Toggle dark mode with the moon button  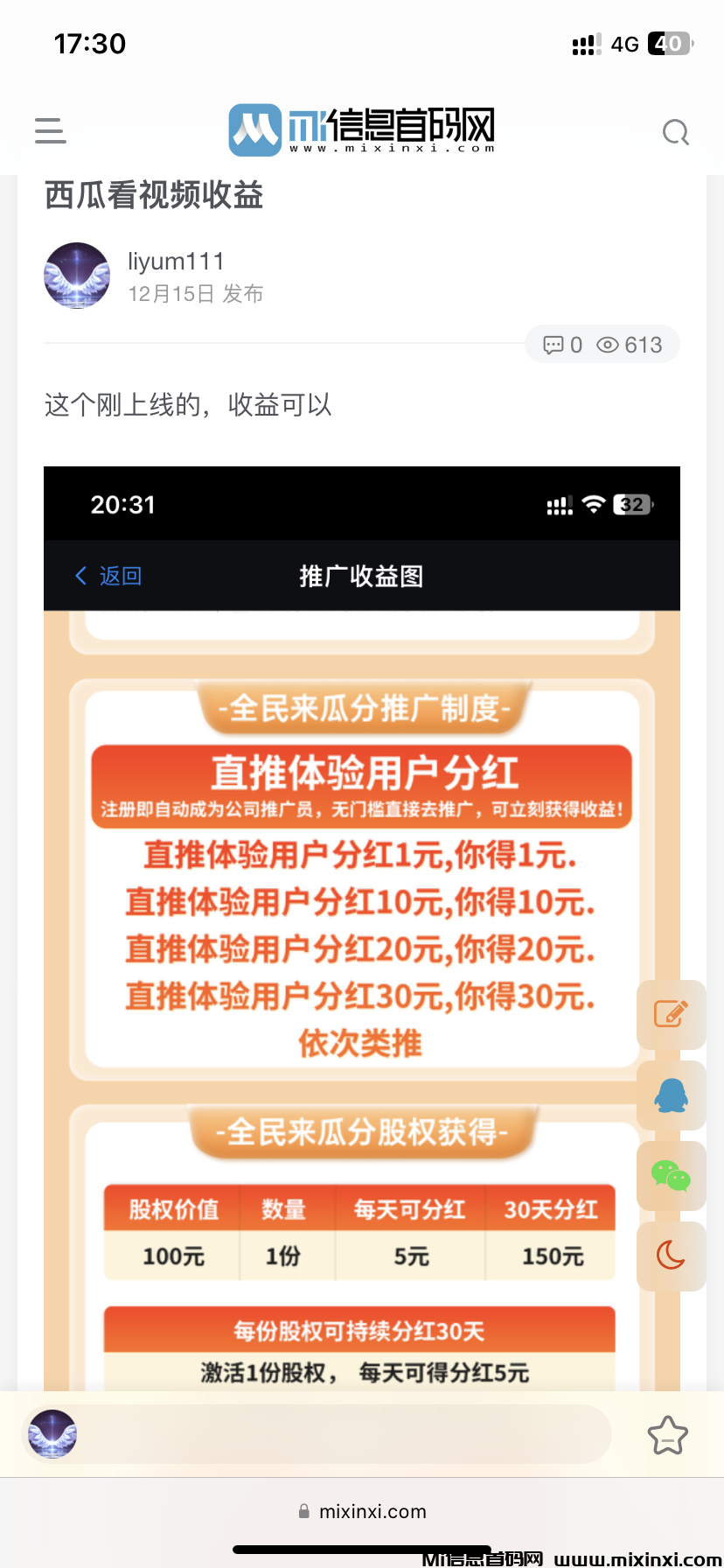click(x=671, y=1256)
